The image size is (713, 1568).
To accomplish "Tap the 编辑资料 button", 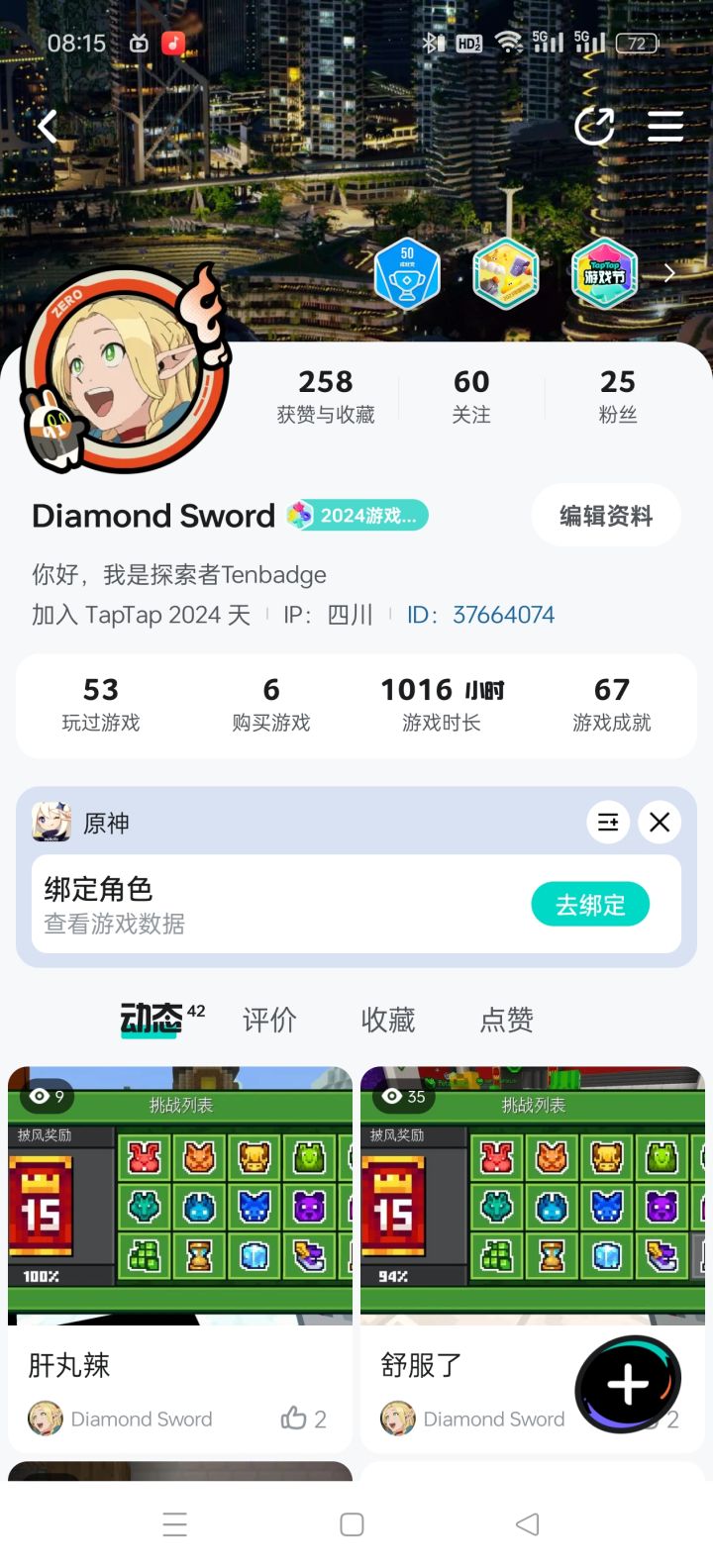I will (x=605, y=515).
